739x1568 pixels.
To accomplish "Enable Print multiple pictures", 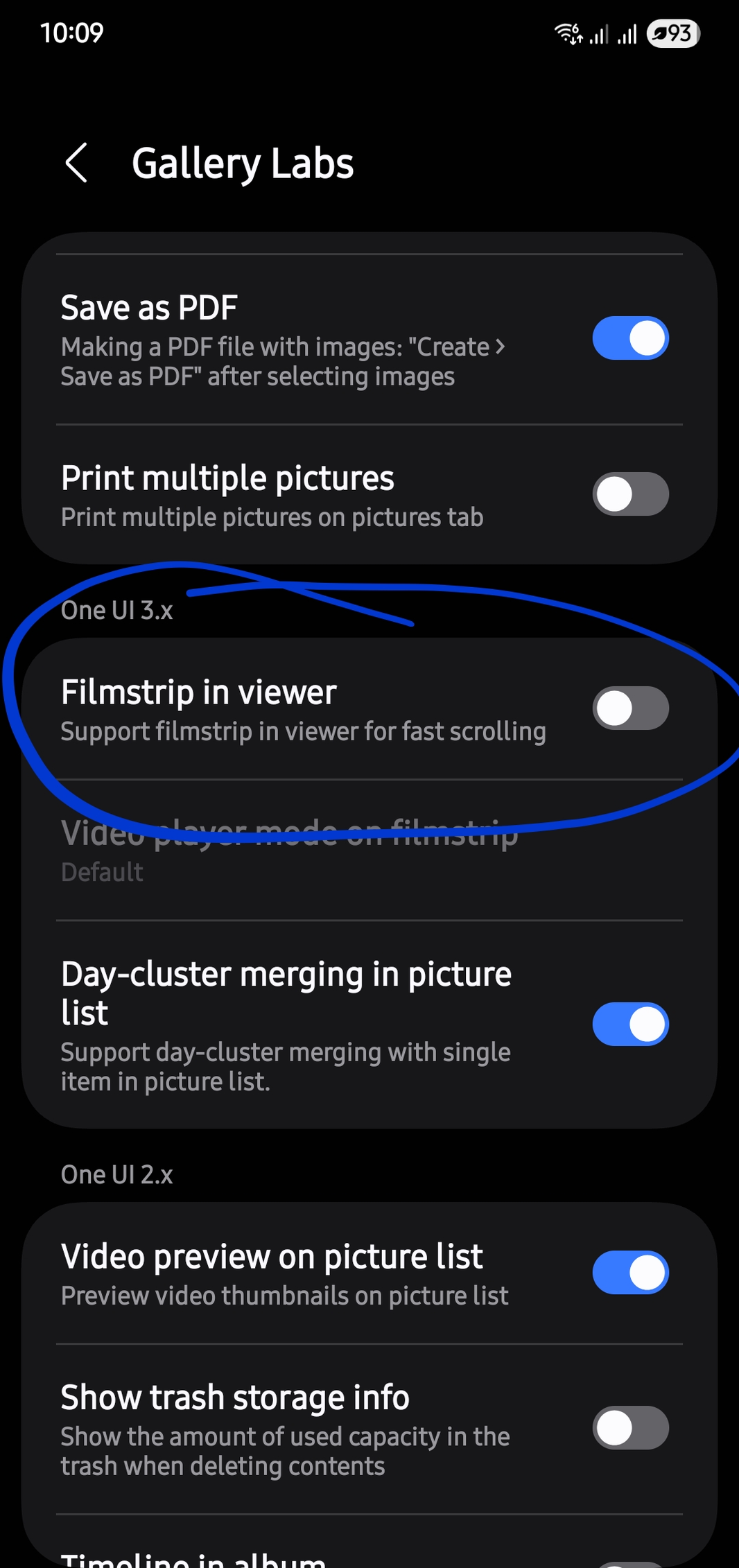I will 630,494.
